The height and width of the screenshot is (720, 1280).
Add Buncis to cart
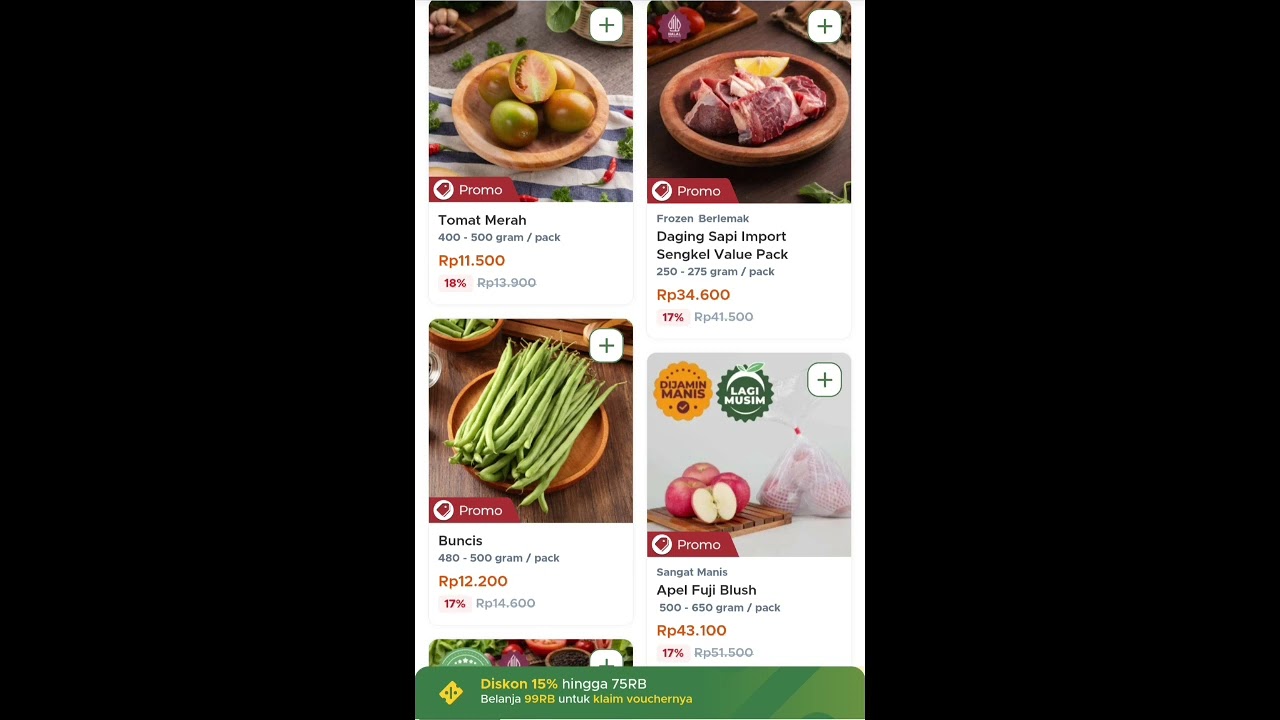[606, 346]
